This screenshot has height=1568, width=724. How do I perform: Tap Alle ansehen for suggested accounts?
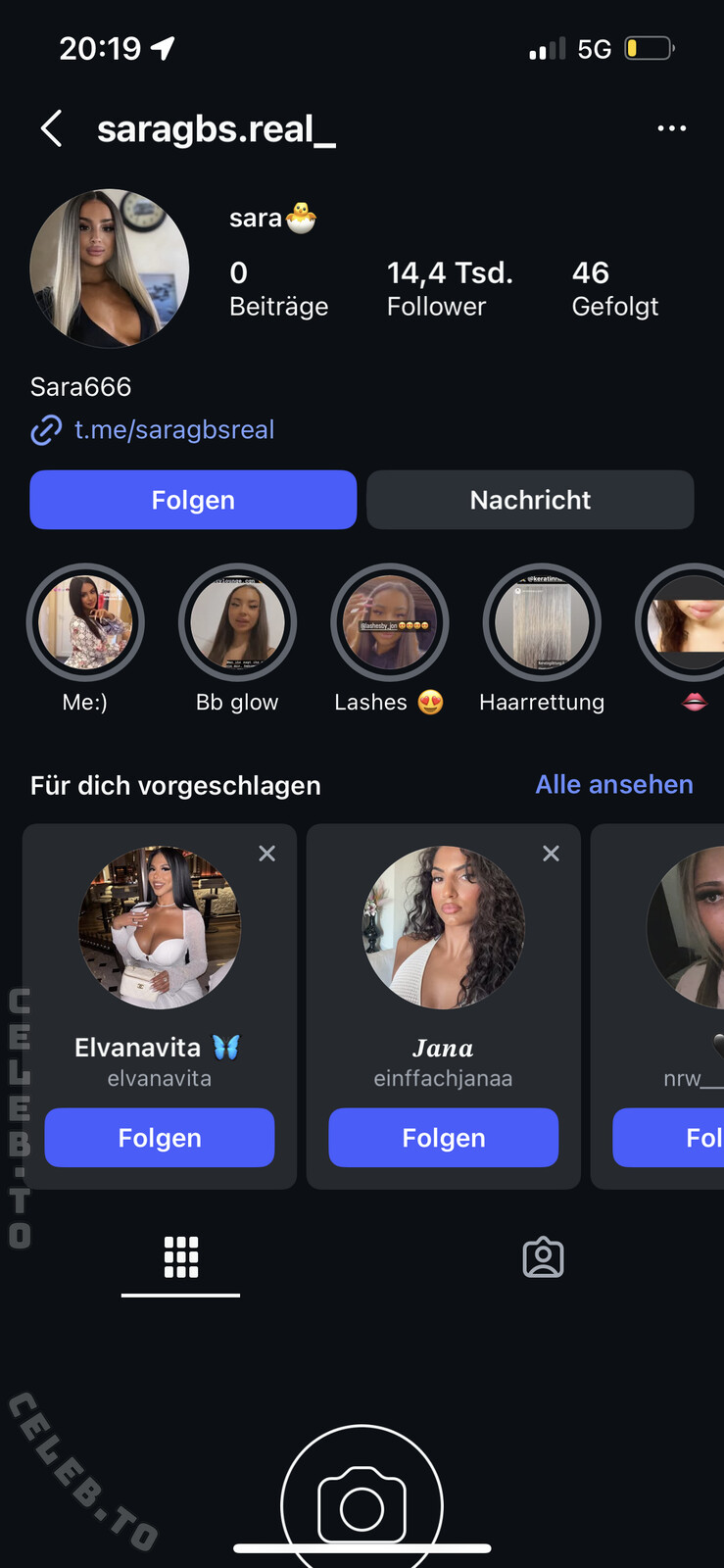click(x=613, y=784)
